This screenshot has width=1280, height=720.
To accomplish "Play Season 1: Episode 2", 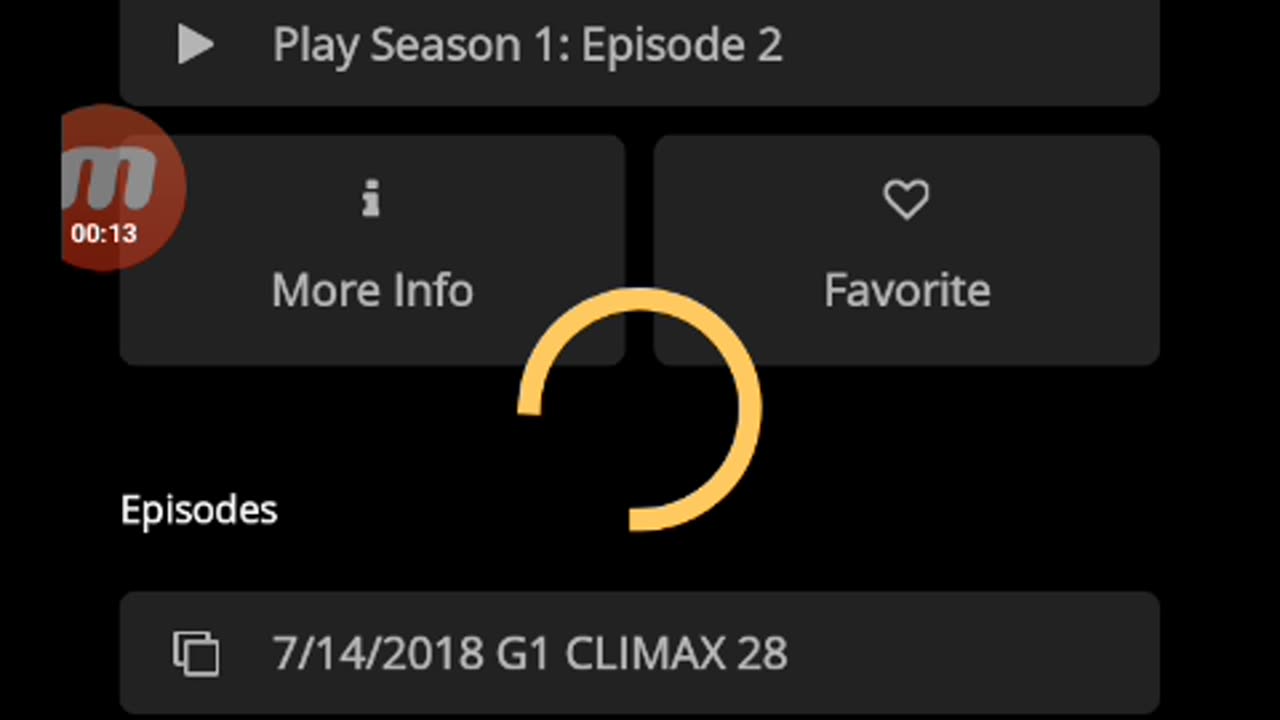I will [x=638, y=46].
